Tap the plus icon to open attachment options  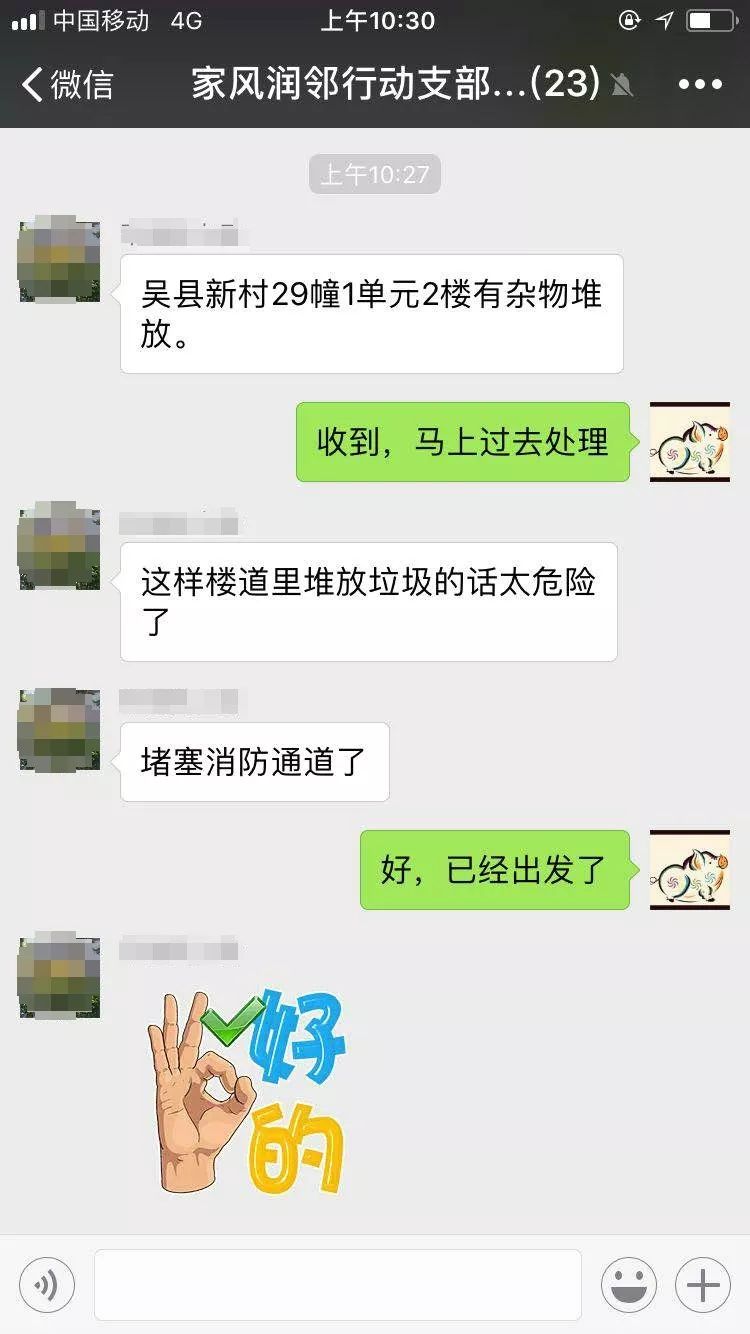(701, 1285)
